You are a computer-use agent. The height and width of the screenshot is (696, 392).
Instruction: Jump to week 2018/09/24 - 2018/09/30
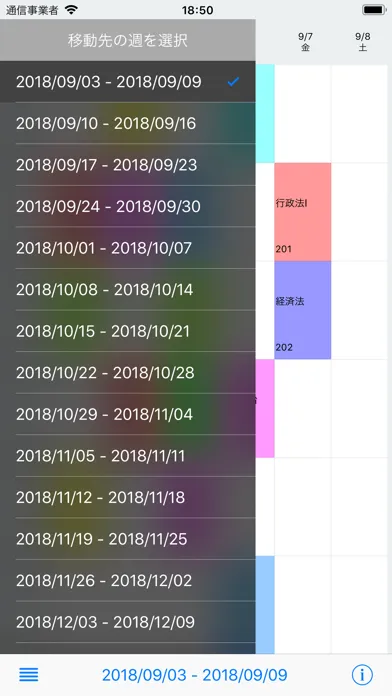tap(127, 206)
